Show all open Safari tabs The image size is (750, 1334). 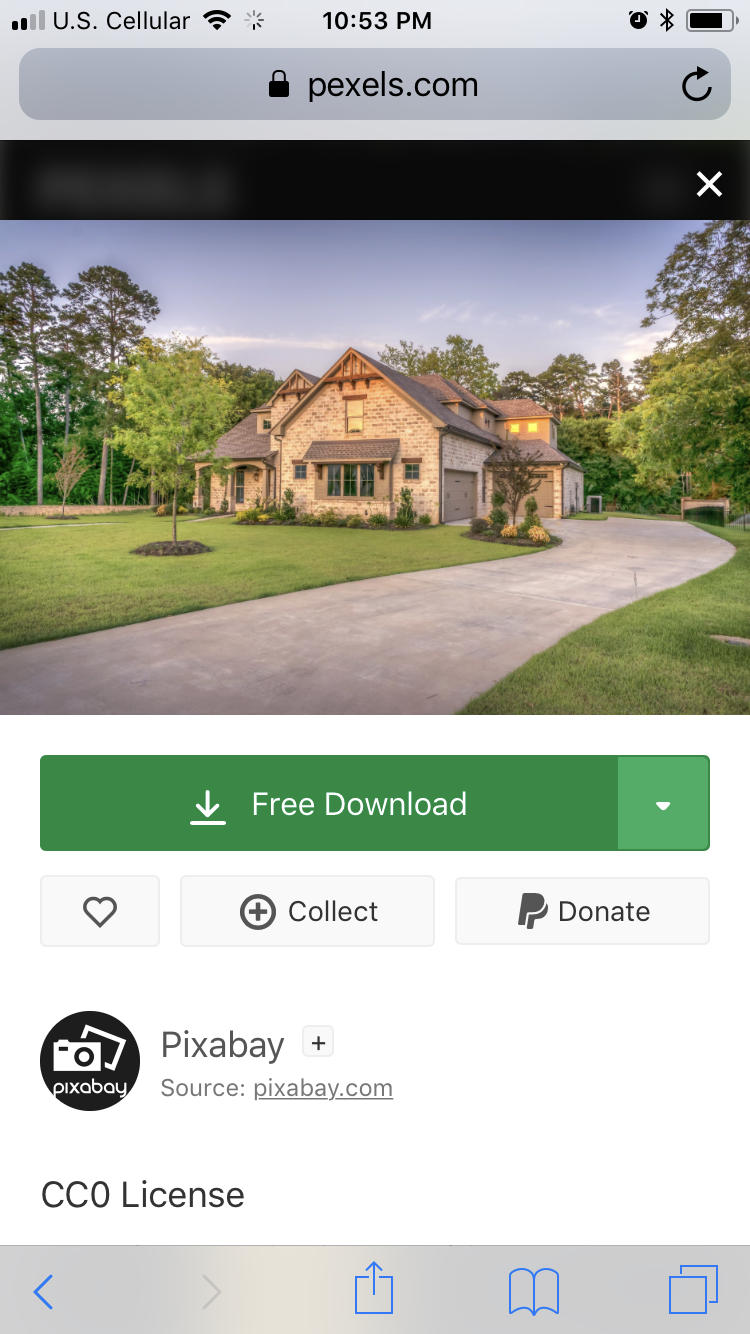(x=692, y=1290)
